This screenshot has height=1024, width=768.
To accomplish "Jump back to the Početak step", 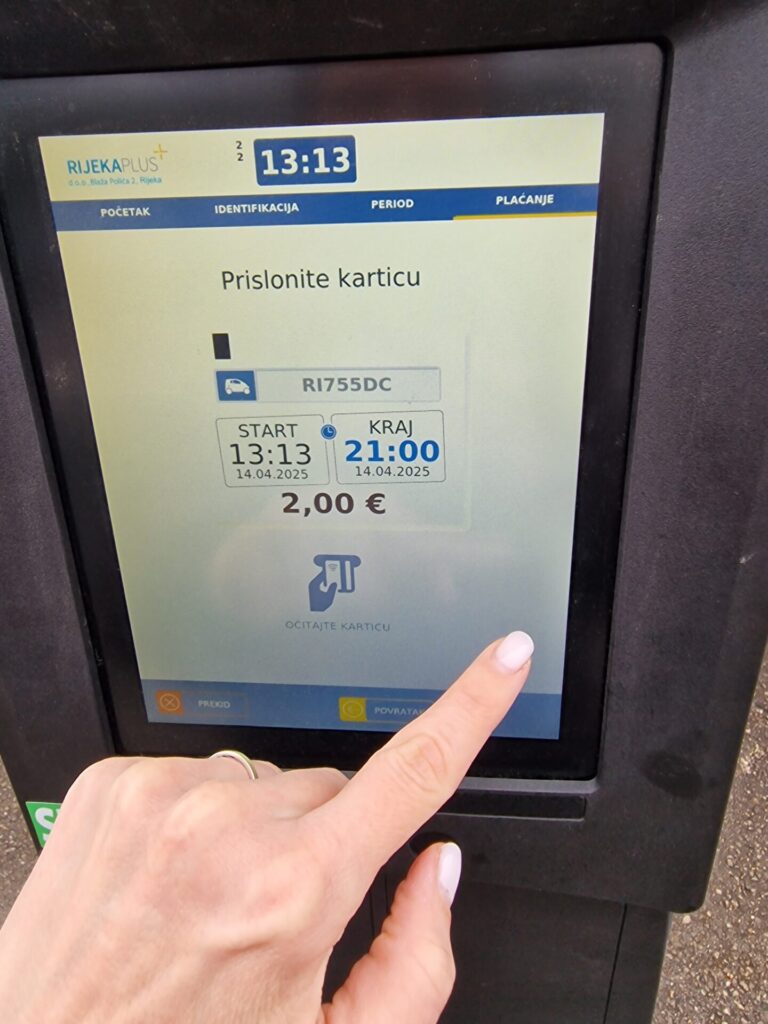I will 125,212.
